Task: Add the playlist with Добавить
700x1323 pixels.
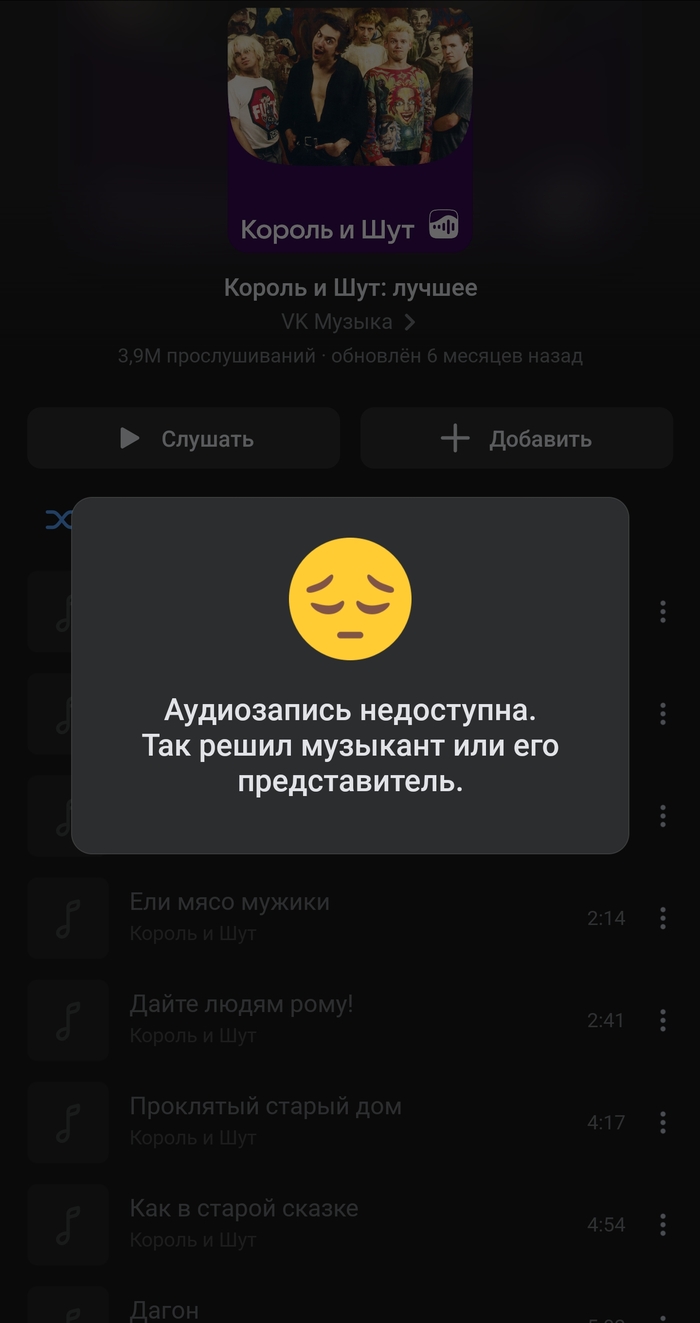Action: pyautogui.click(x=516, y=438)
